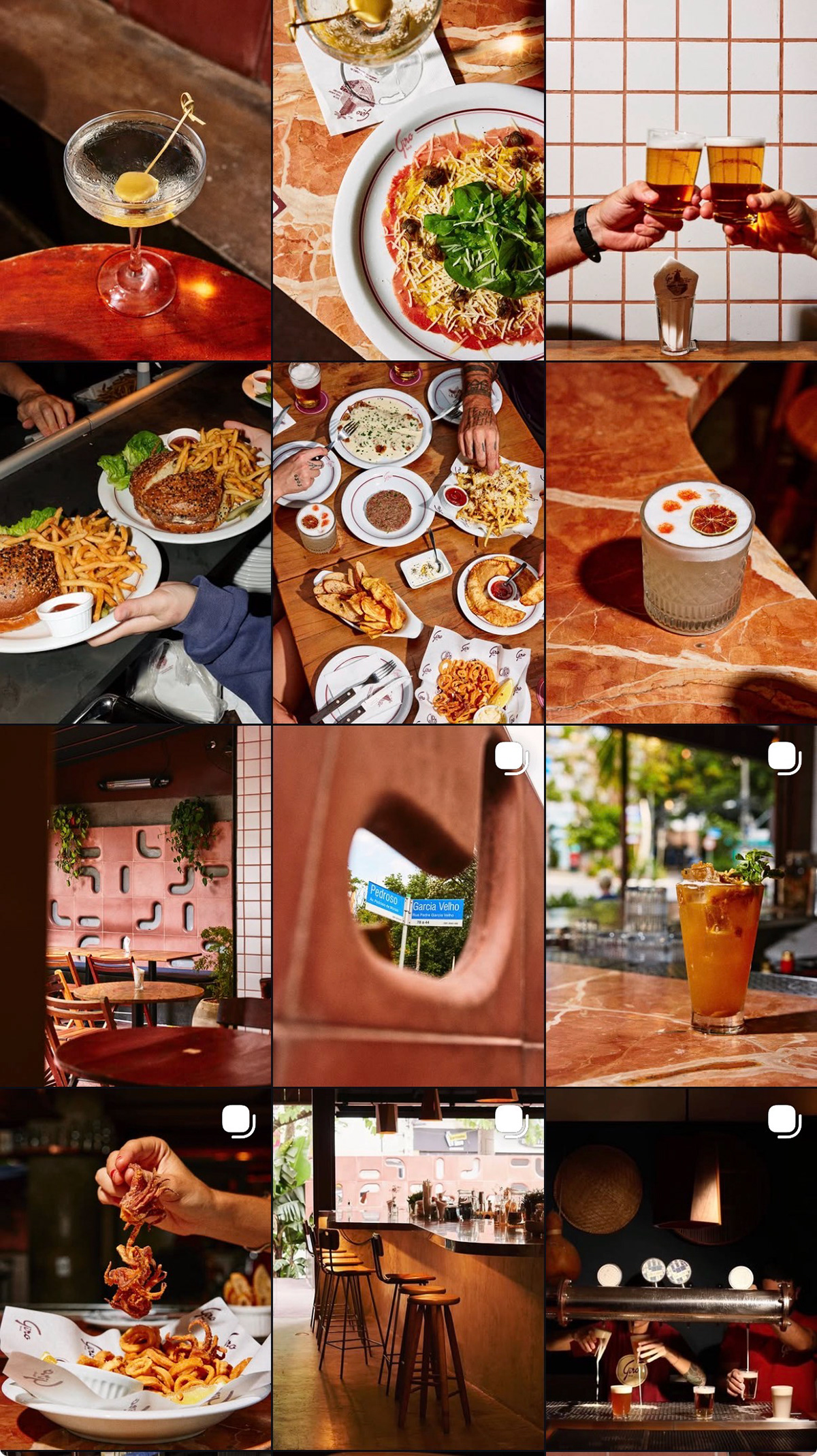Open the bar counter with wooden stools post
This screenshot has height=1456, width=817.
tap(408, 1269)
